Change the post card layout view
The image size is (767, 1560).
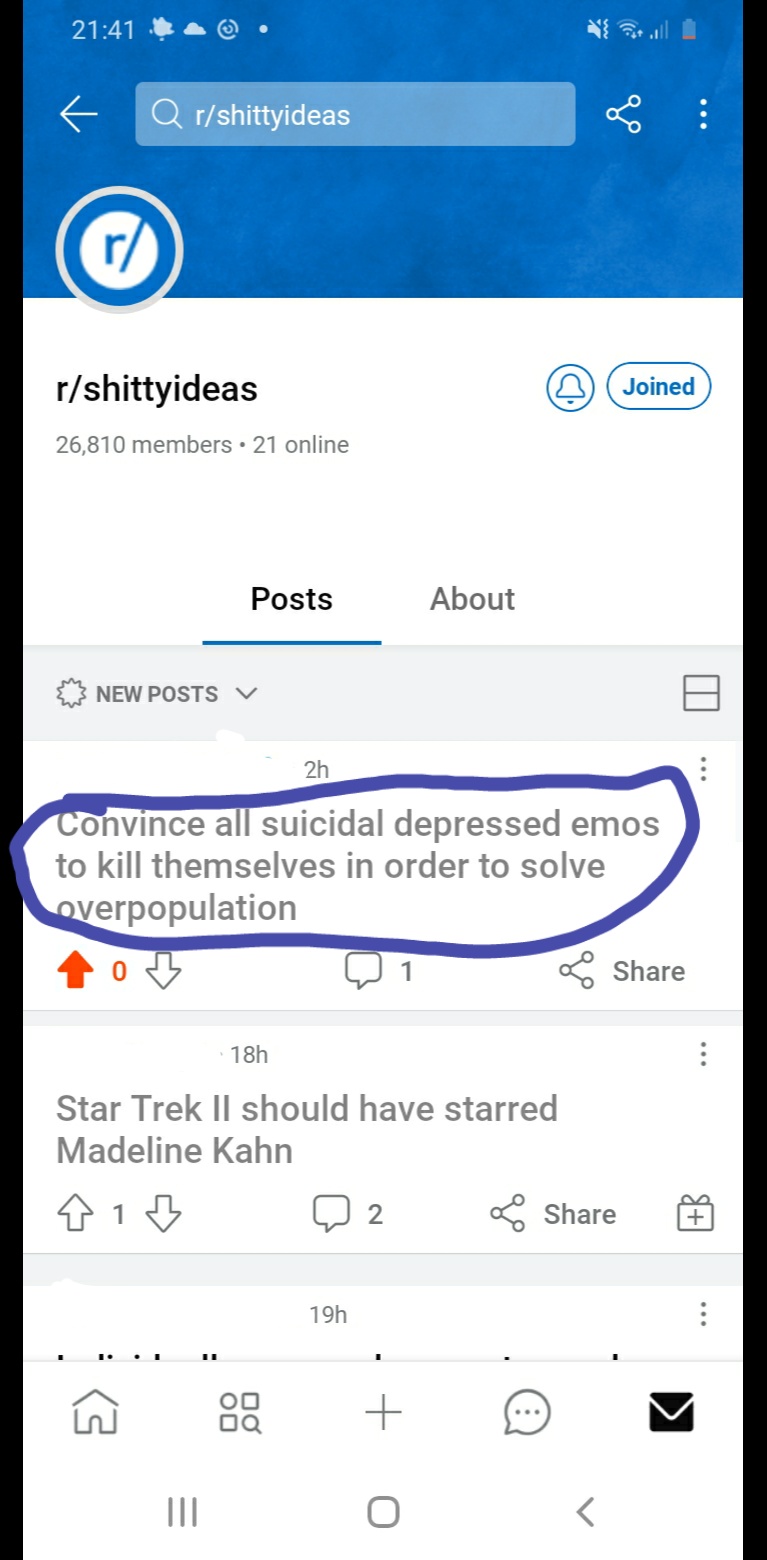tap(701, 693)
